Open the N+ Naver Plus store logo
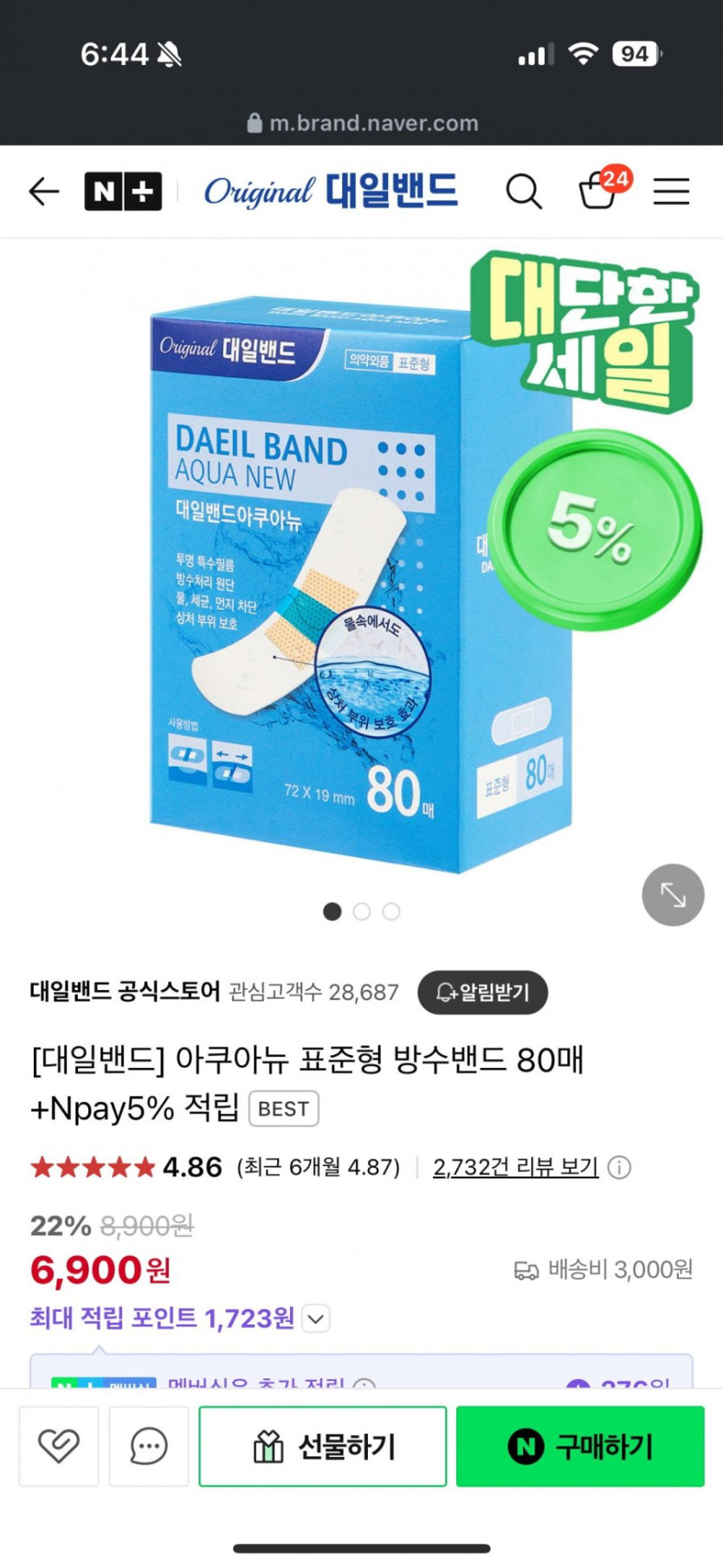The height and width of the screenshot is (1568, 723). click(123, 191)
